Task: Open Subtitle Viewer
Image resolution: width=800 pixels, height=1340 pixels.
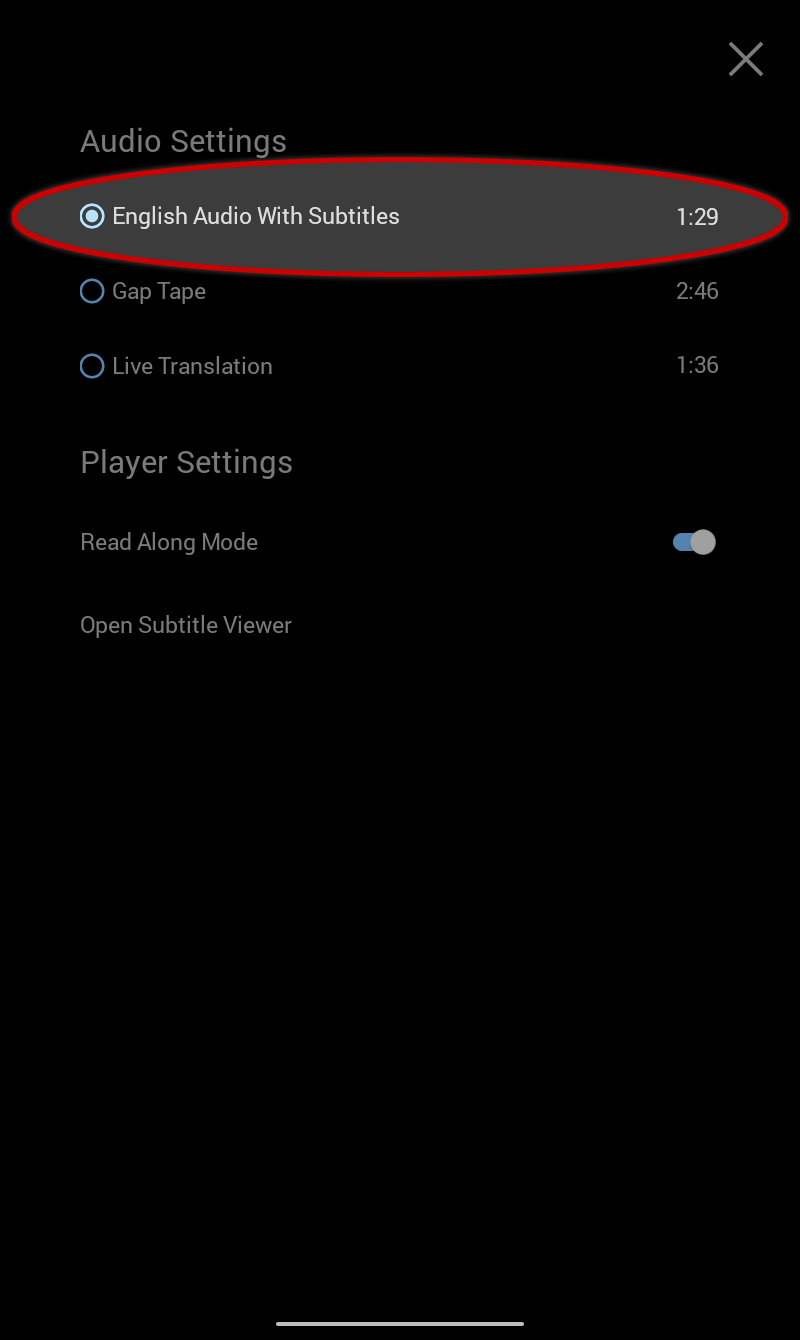Action: 186,625
